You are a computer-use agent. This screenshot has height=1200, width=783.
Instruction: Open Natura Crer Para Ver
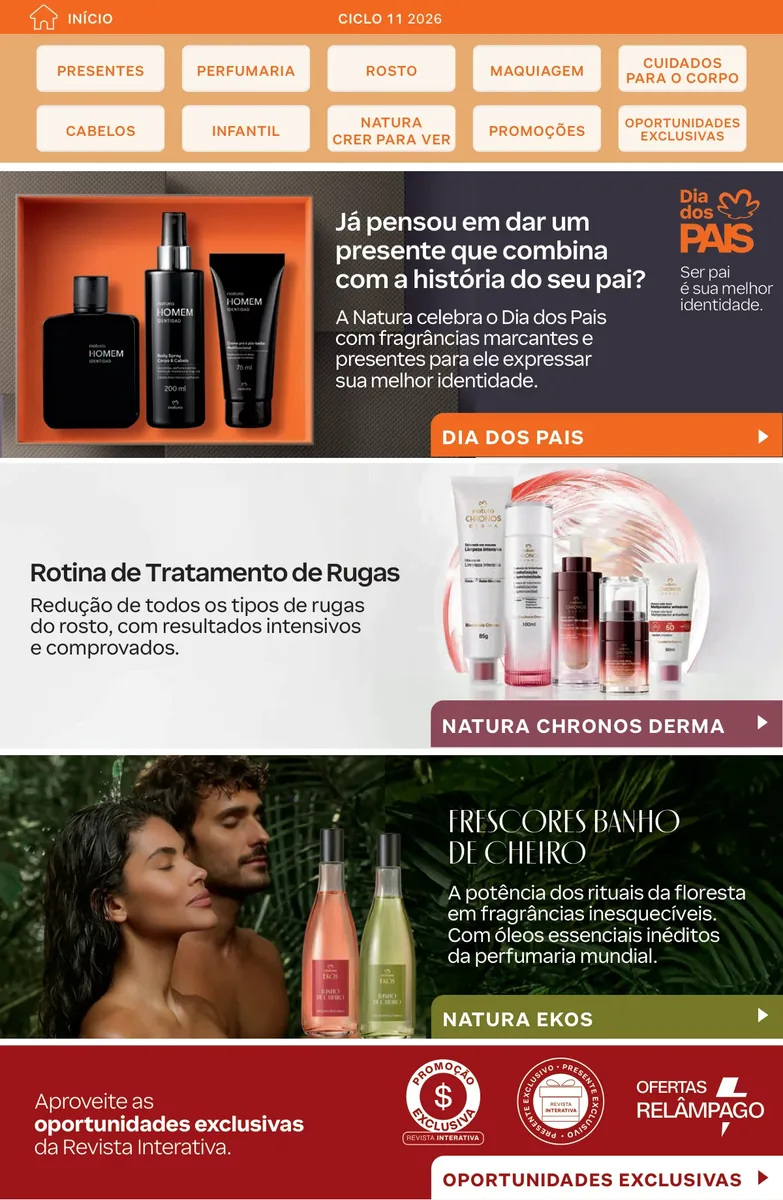(x=391, y=130)
